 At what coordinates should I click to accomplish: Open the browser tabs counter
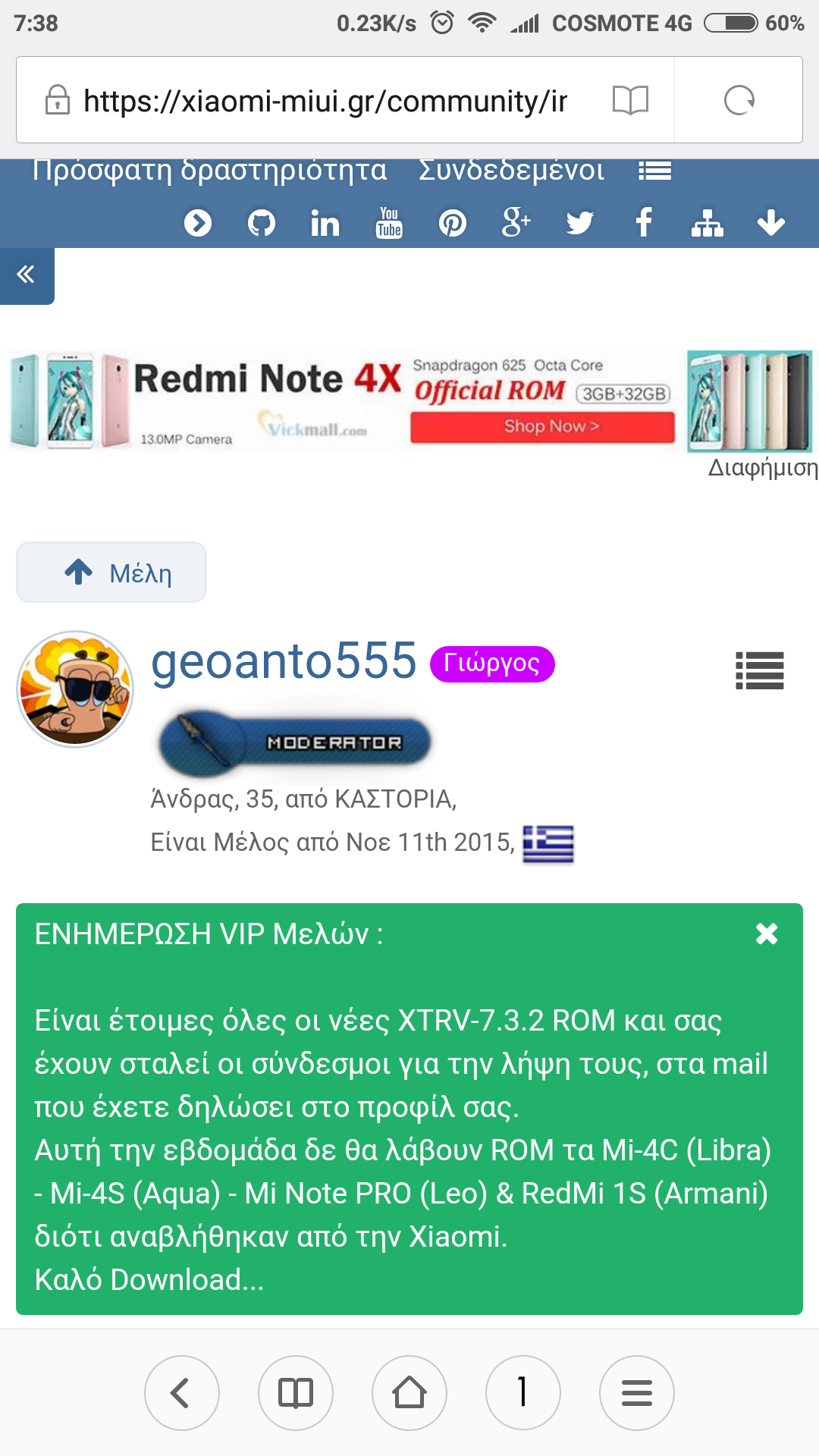(522, 1393)
